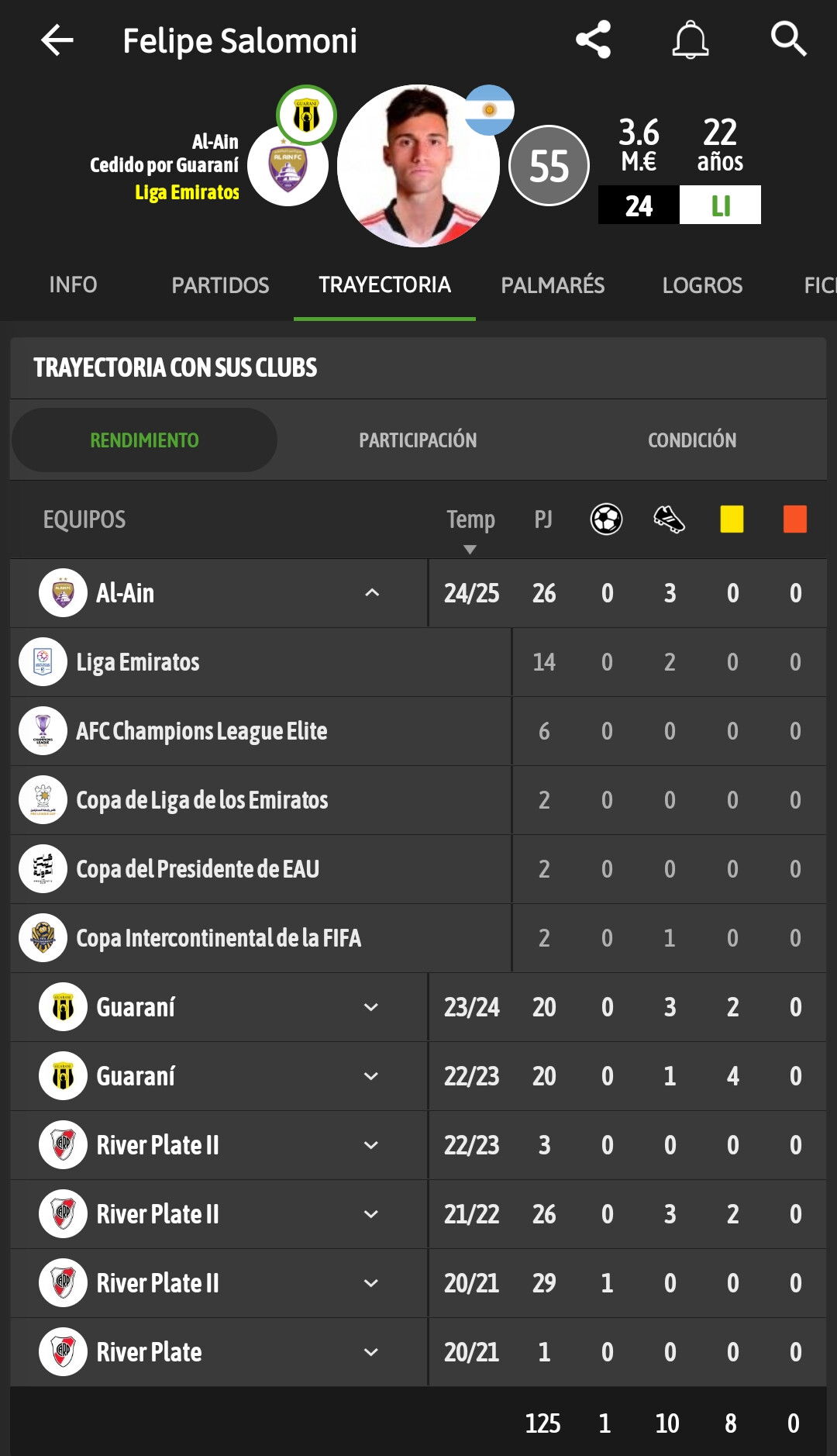Expand the River Plate 20/21 row

(371, 1352)
